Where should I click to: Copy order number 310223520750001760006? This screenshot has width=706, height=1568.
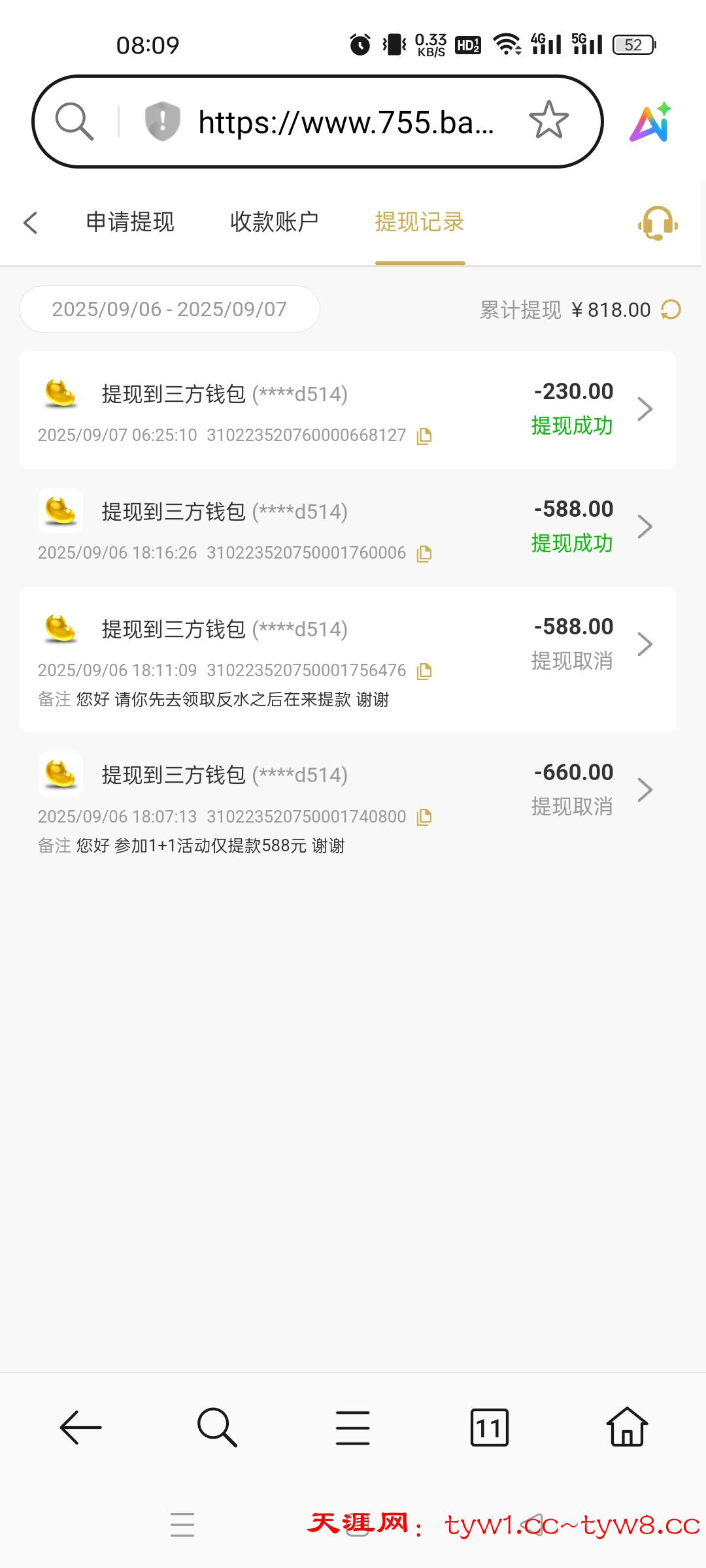pyautogui.click(x=424, y=553)
